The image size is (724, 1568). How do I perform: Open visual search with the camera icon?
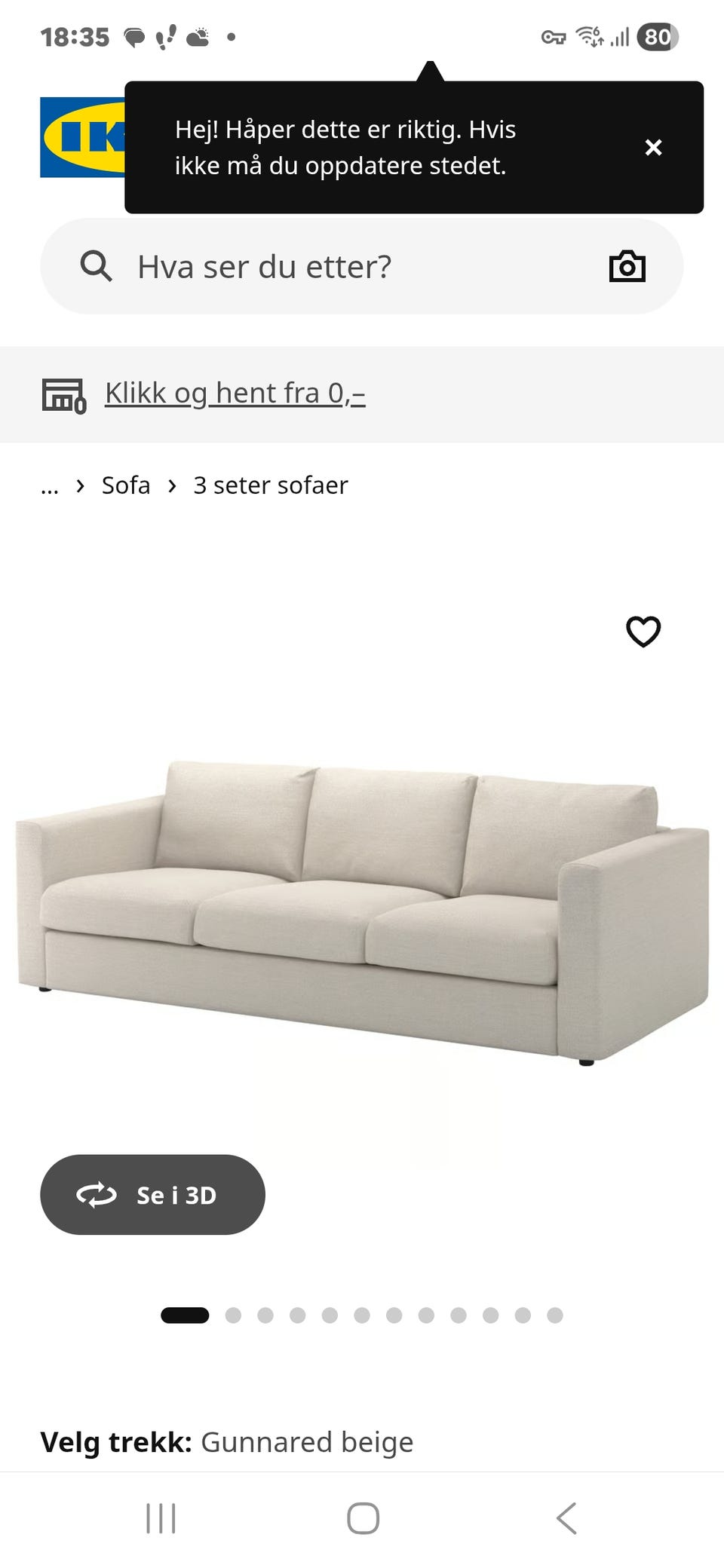click(627, 266)
